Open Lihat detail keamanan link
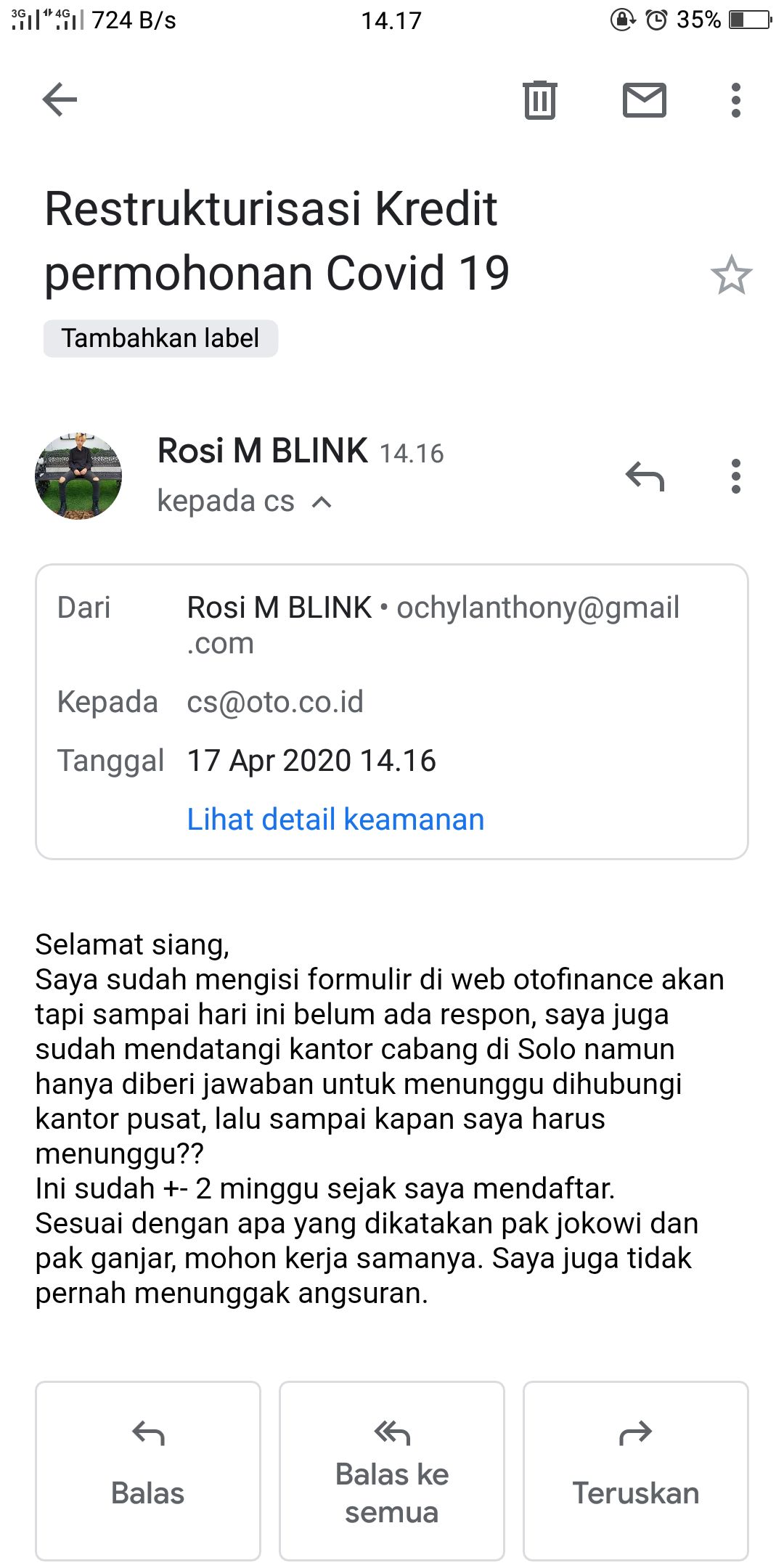 point(335,820)
